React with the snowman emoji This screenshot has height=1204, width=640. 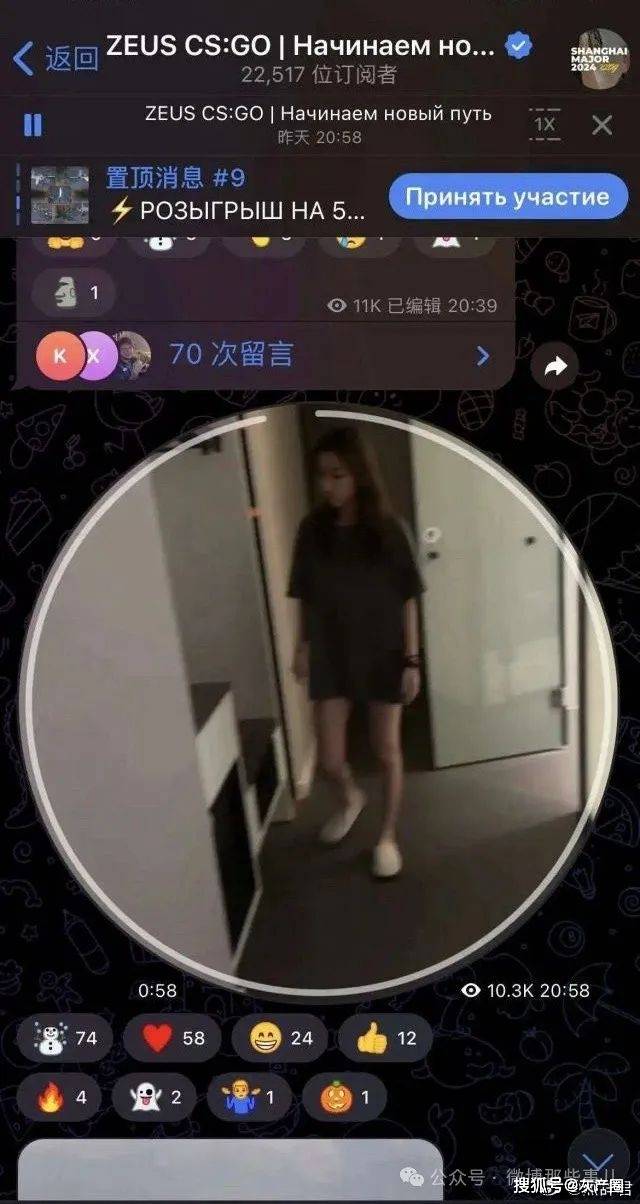(x=66, y=1038)
